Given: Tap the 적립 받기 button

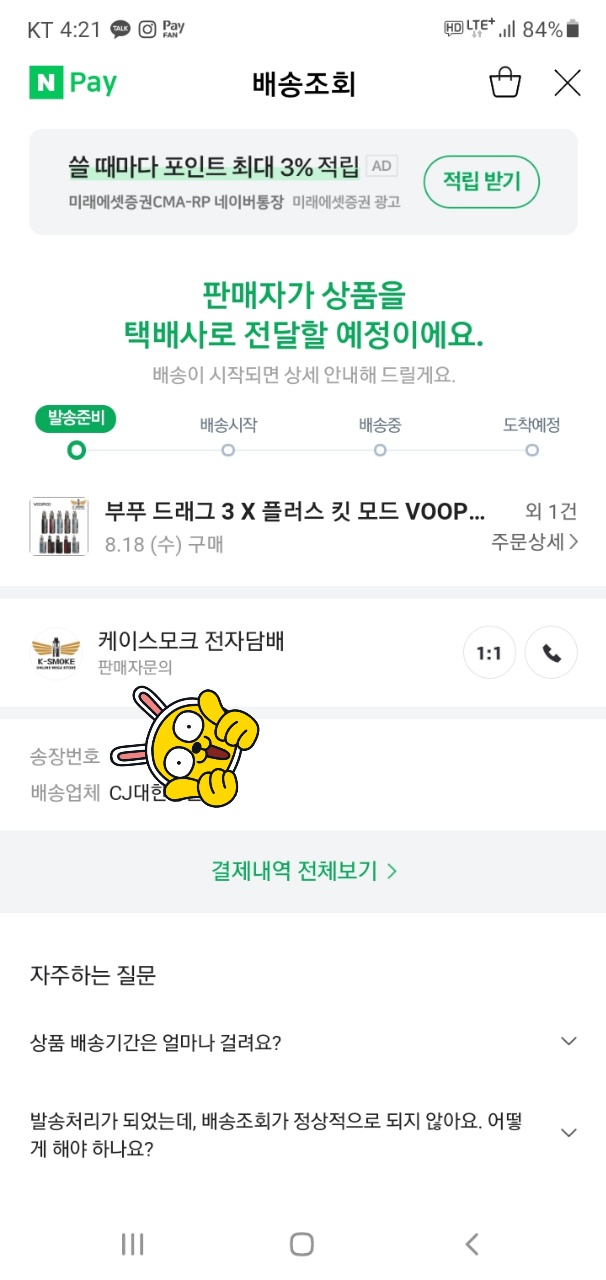Looking at the screenshot, I should coord(482,181).
